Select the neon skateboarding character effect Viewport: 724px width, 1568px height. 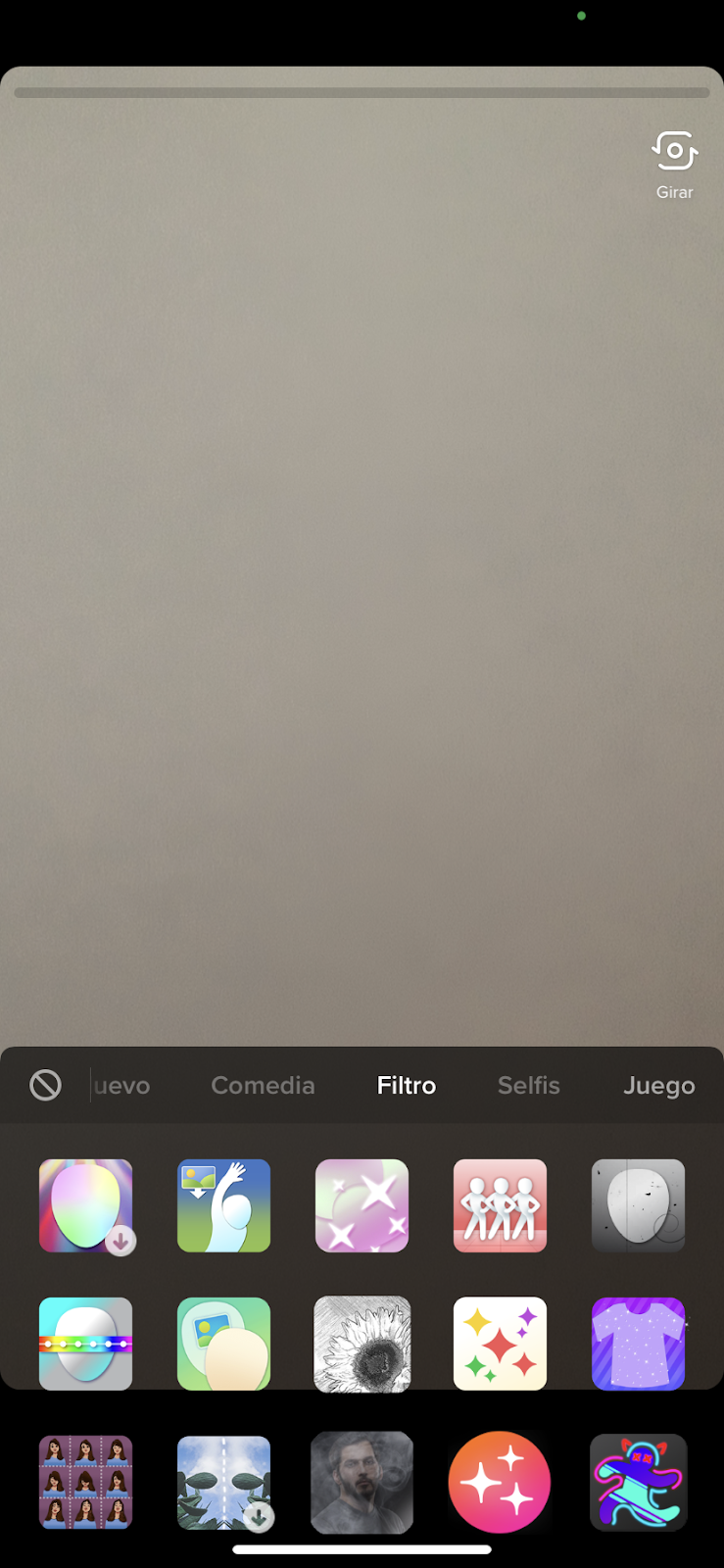(638, 1482)
